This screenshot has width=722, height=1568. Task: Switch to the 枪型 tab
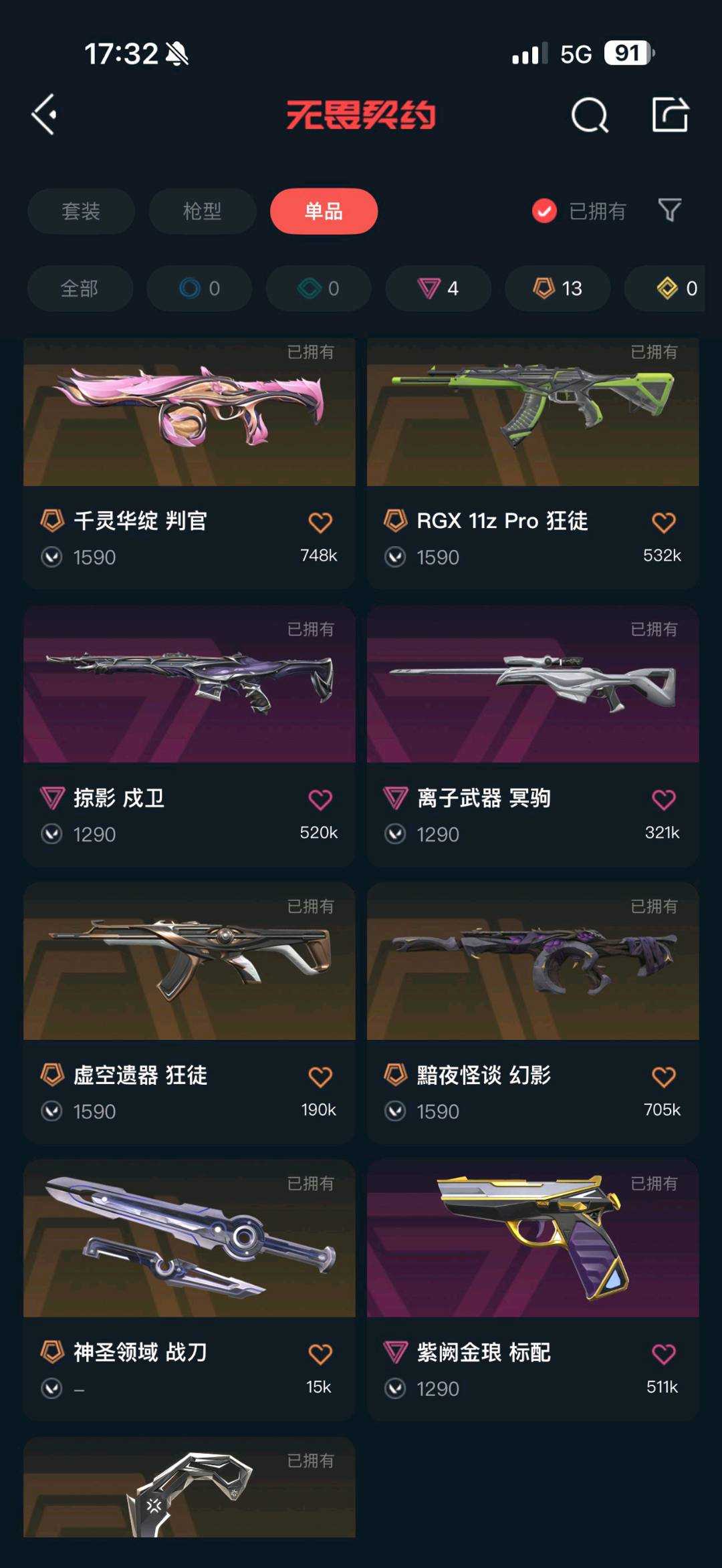point(203,211)
